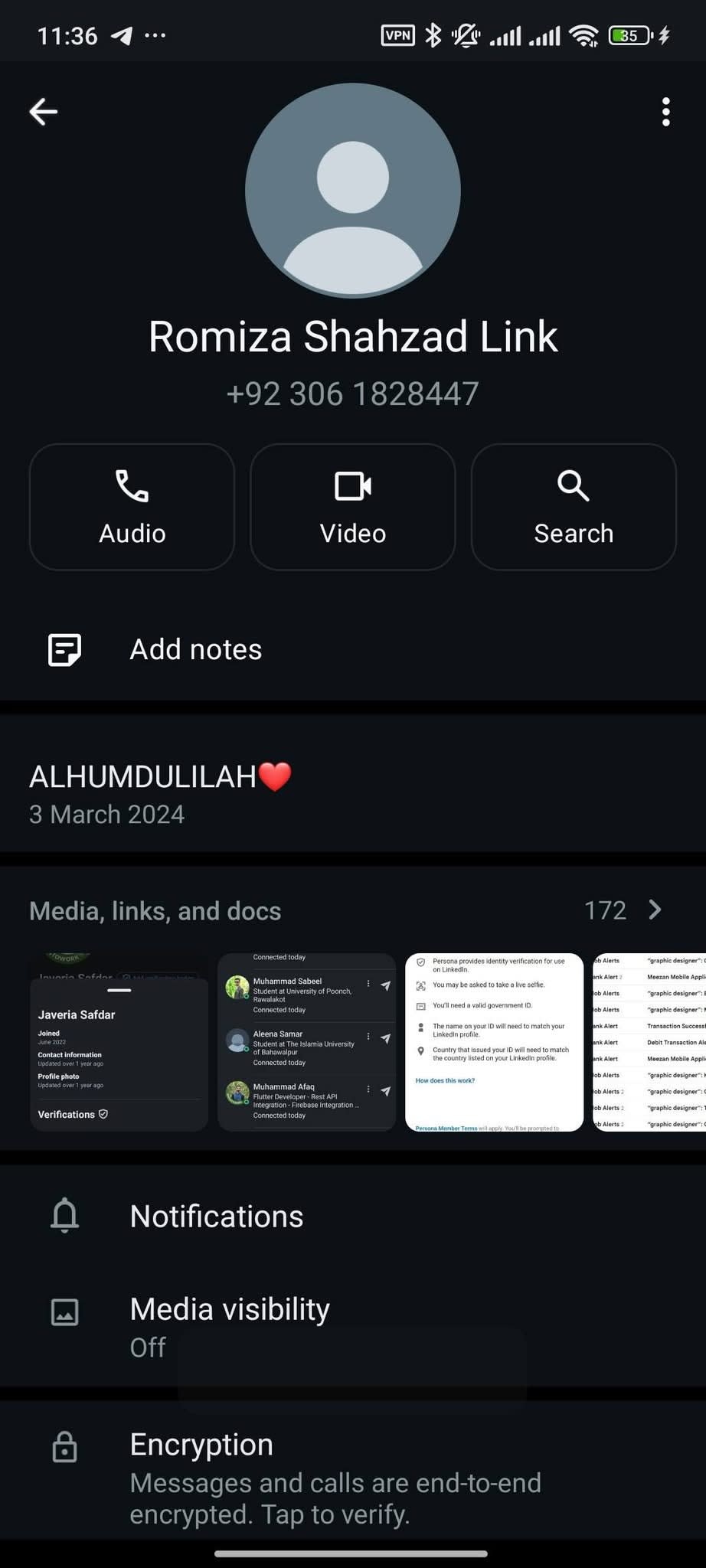
Task: Open the three-dot overflow menu
Action: (x=665, y=111)
